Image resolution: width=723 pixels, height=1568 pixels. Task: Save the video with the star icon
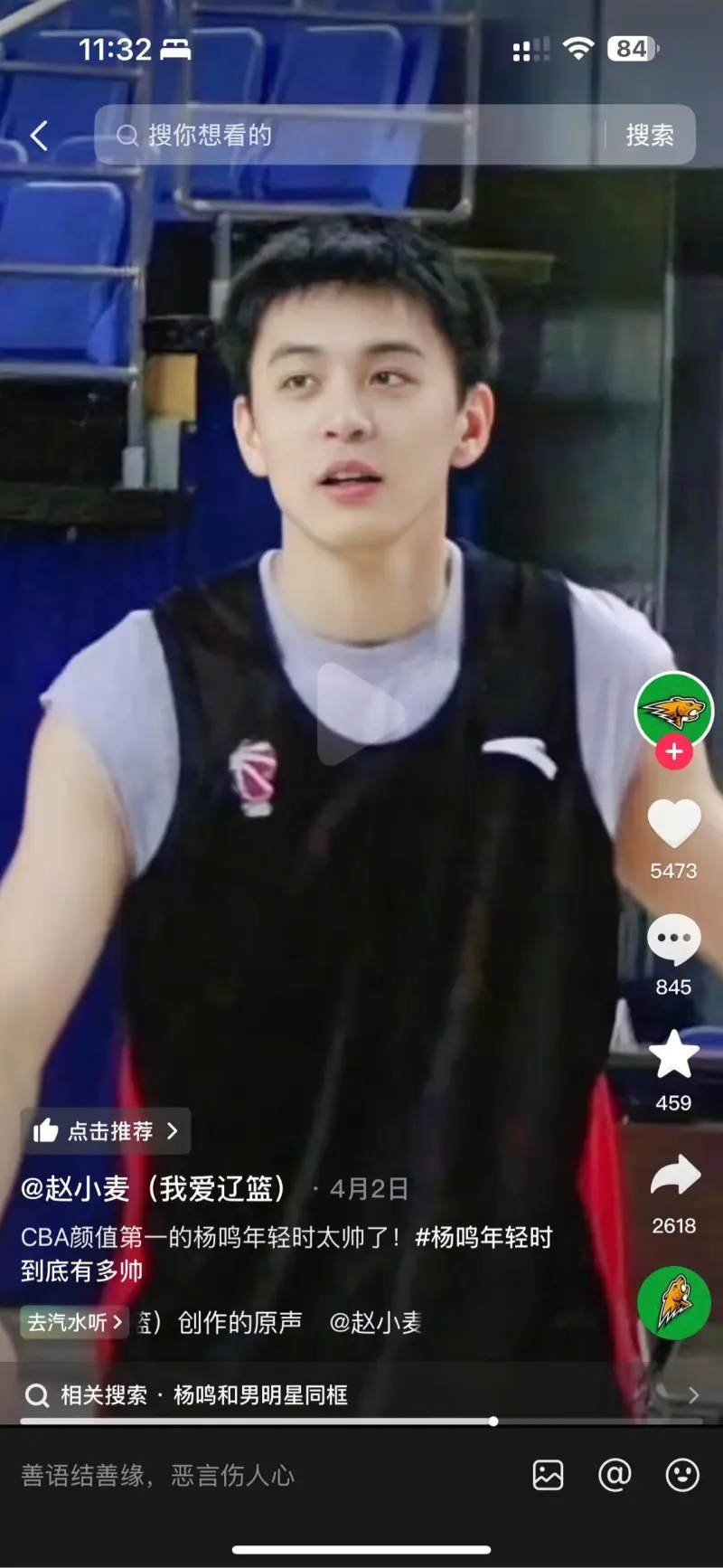(x=674, y=1055)
